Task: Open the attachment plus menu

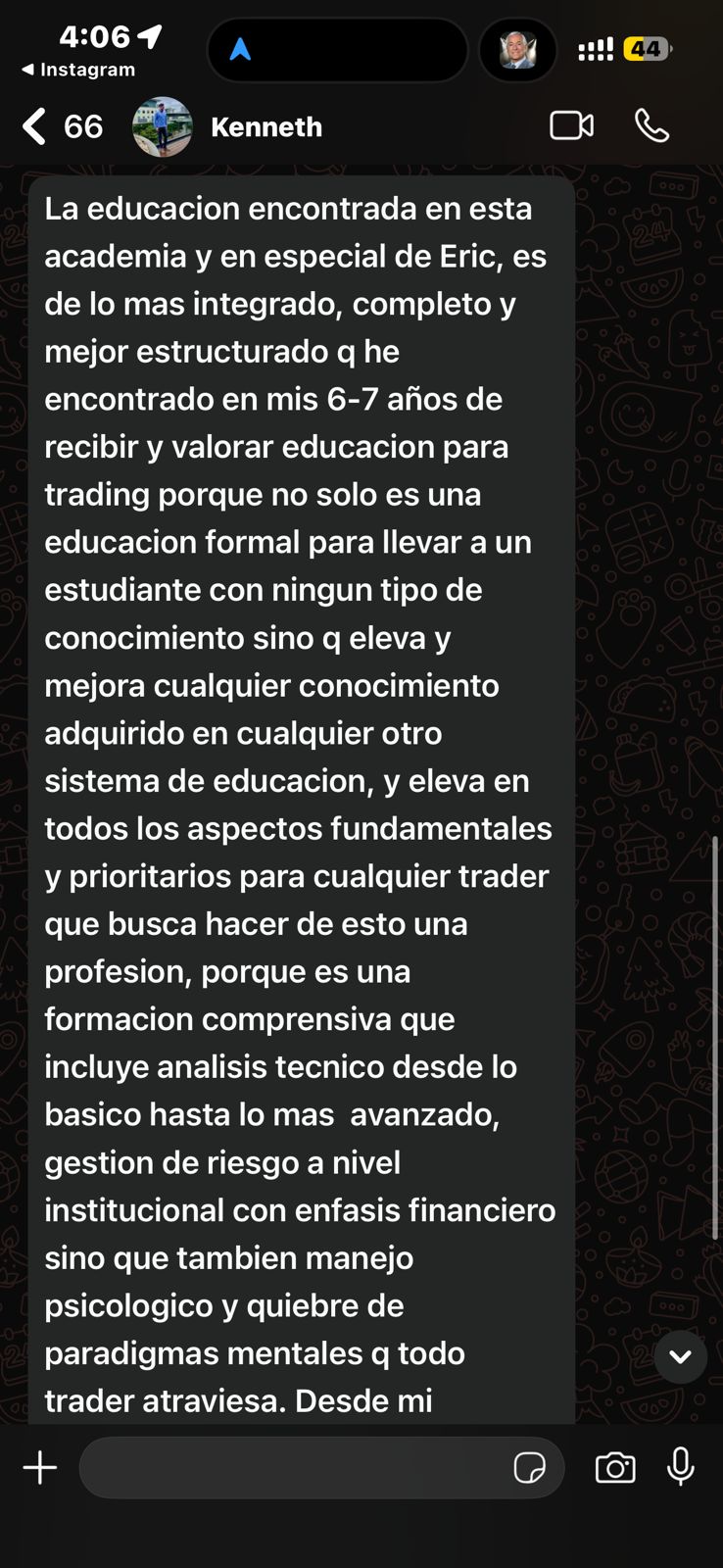Action: [x=40, y=1468]
